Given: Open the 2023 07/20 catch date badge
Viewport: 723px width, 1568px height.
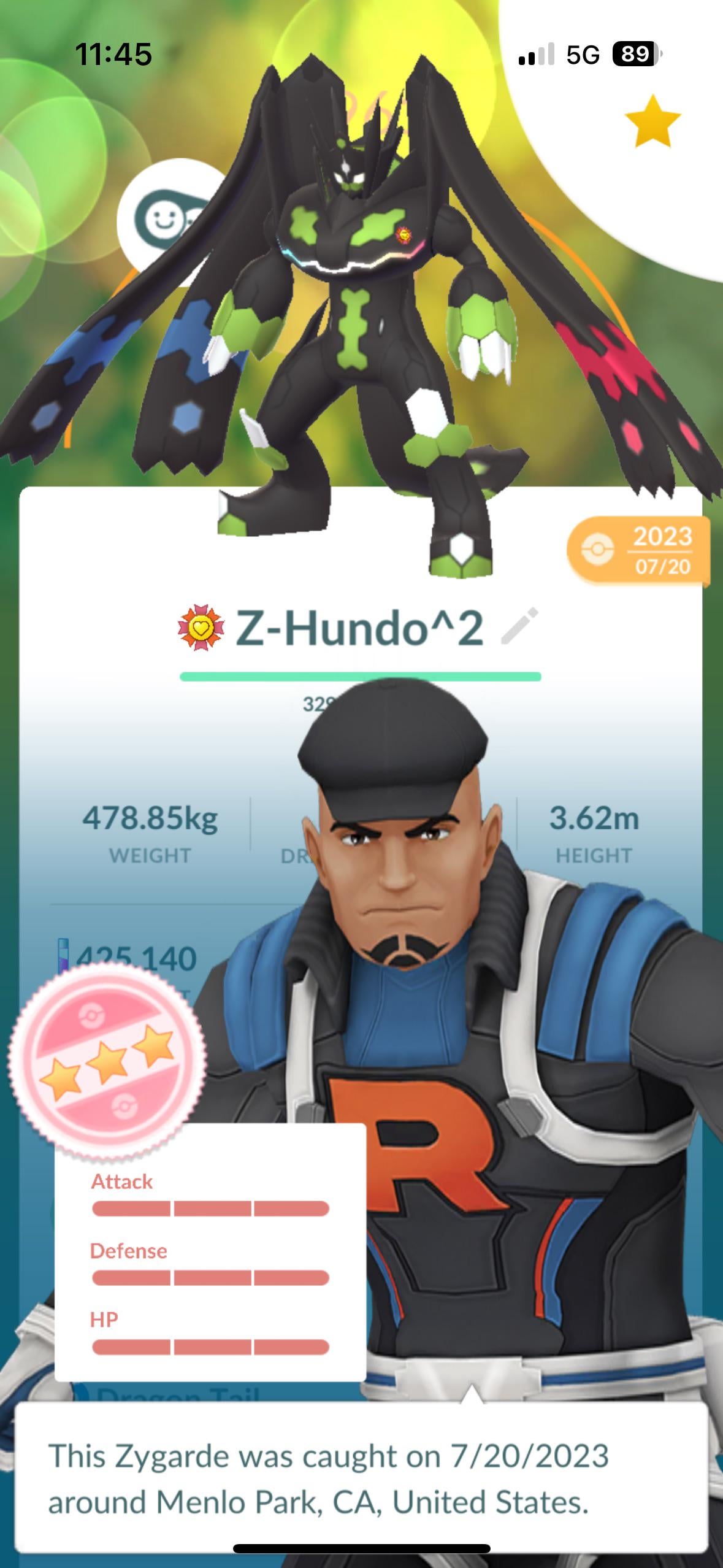Looking at the screenshot, I should [x=640, y=551].
